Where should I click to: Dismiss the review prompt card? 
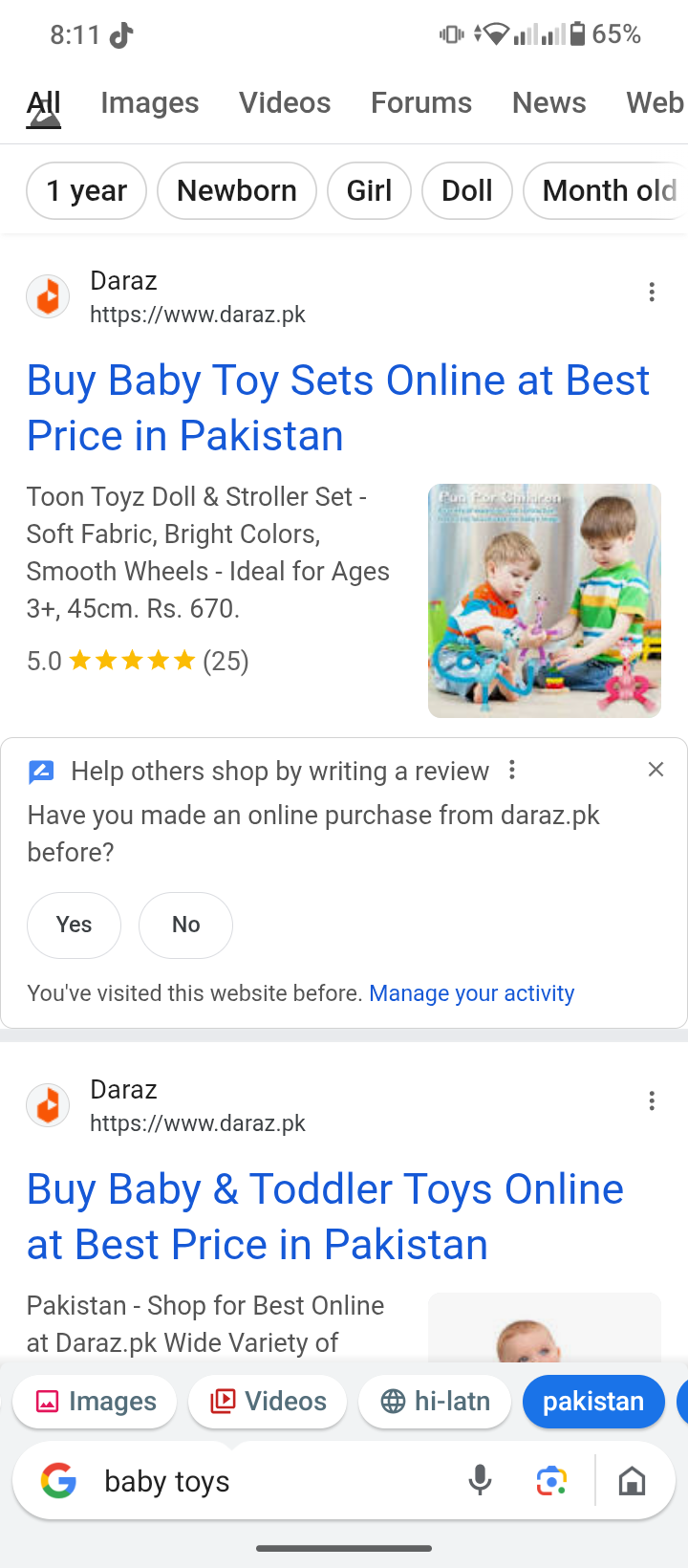click(x=656, y=770)
